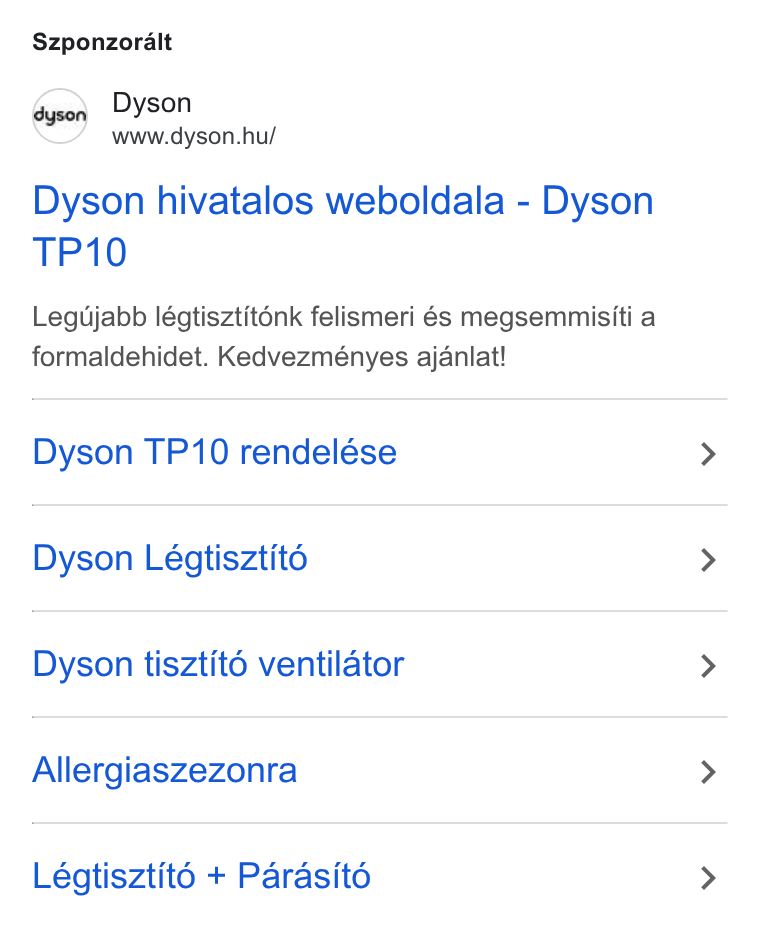This screenshot has height=928, width=760.
Task: Open the Allergiaszezonra sitelink
Action: 379,771
